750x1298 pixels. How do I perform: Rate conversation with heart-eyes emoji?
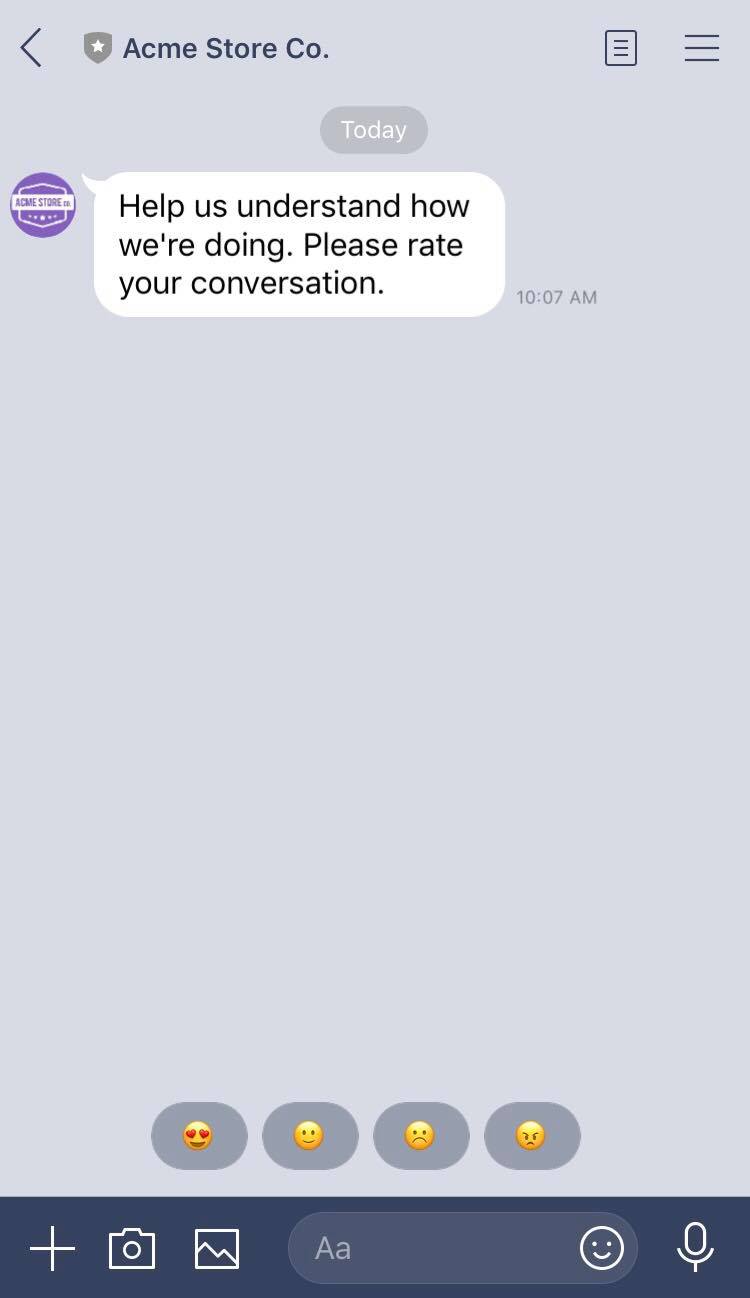click(x=199, y=1136)
